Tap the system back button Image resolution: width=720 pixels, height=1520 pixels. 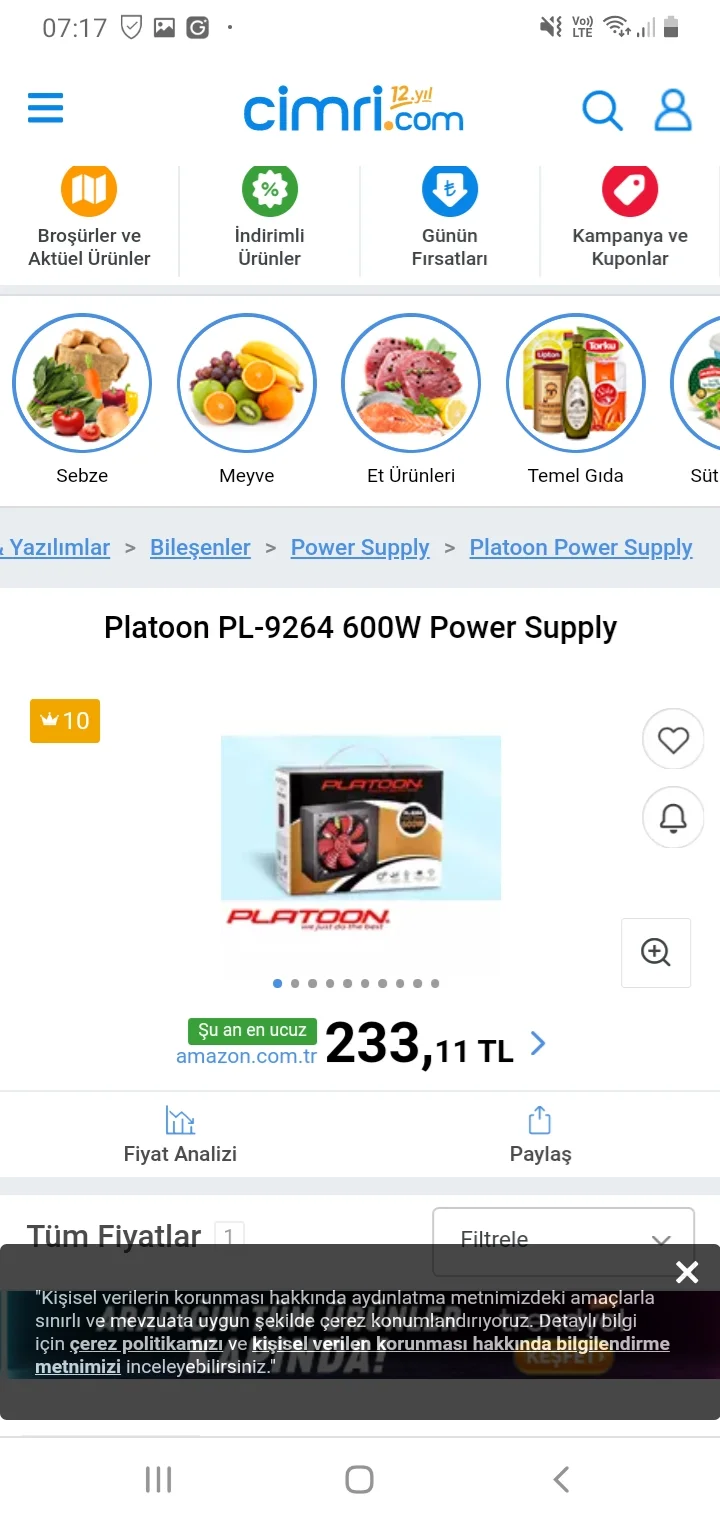click(x=561, y=1479)
